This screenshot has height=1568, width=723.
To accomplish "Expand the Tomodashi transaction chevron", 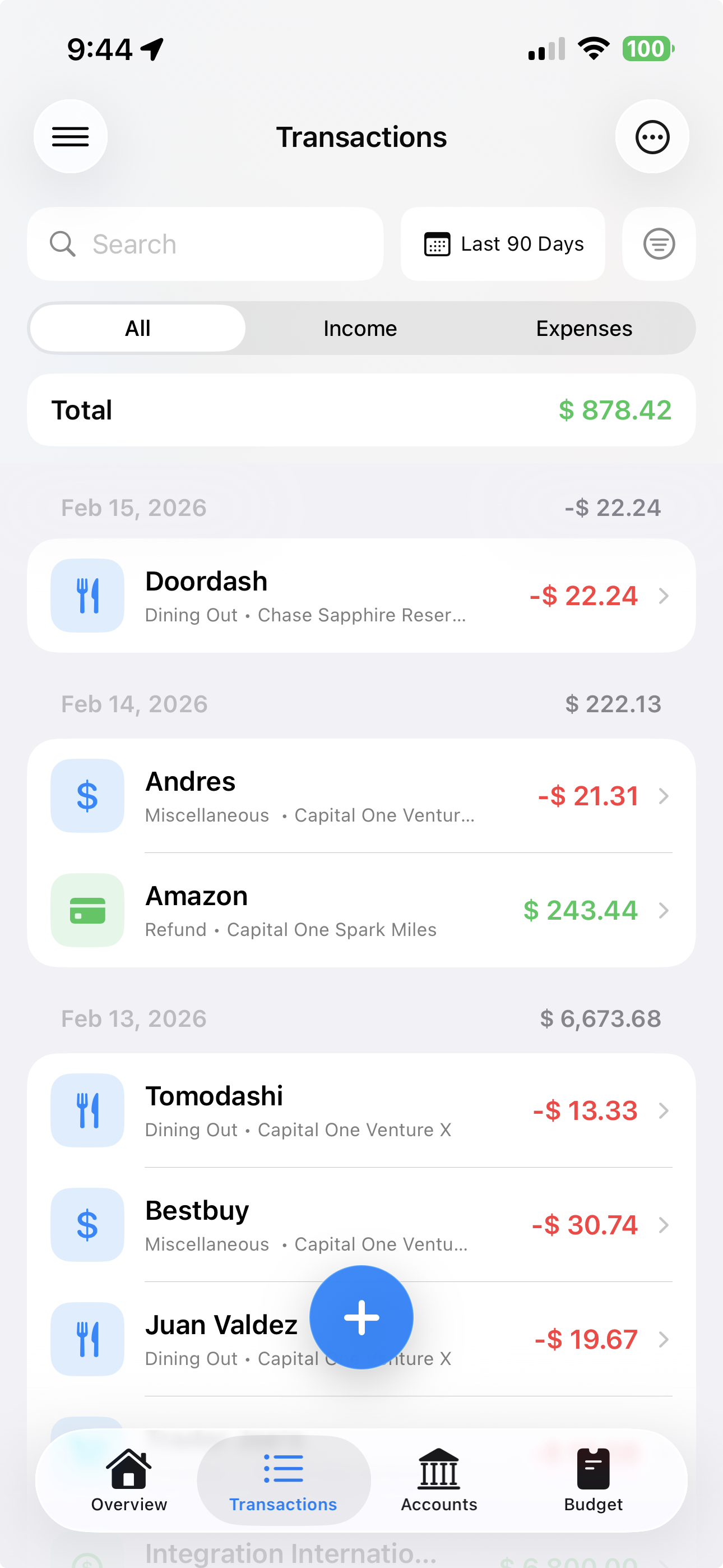I will pos(664,1110).
